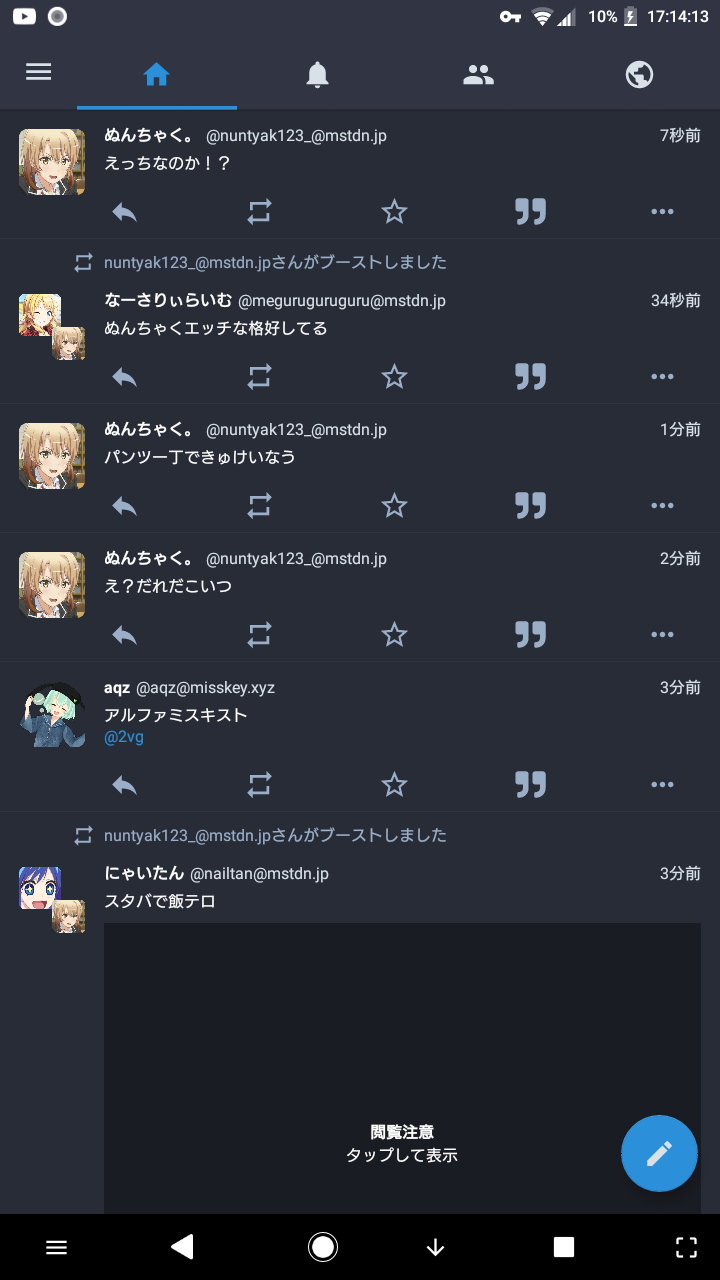
Task: Open more options for え？だれだこいつ post
Action: coord(662,635)
